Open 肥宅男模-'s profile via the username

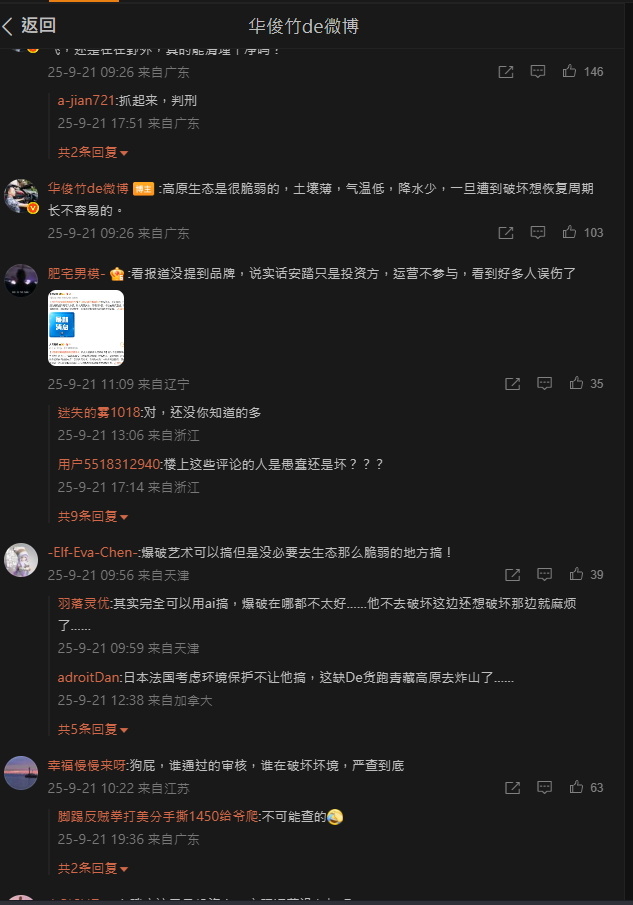pyautogui.click(x=76, y=273)
